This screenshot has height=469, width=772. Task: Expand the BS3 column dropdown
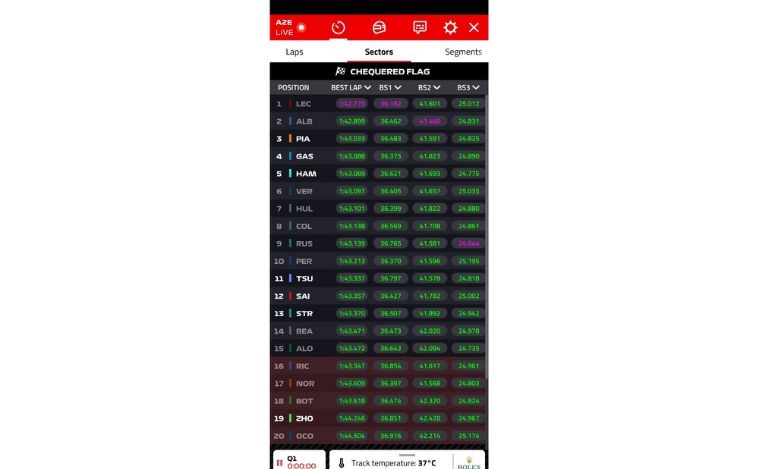(x=468, y=87)
